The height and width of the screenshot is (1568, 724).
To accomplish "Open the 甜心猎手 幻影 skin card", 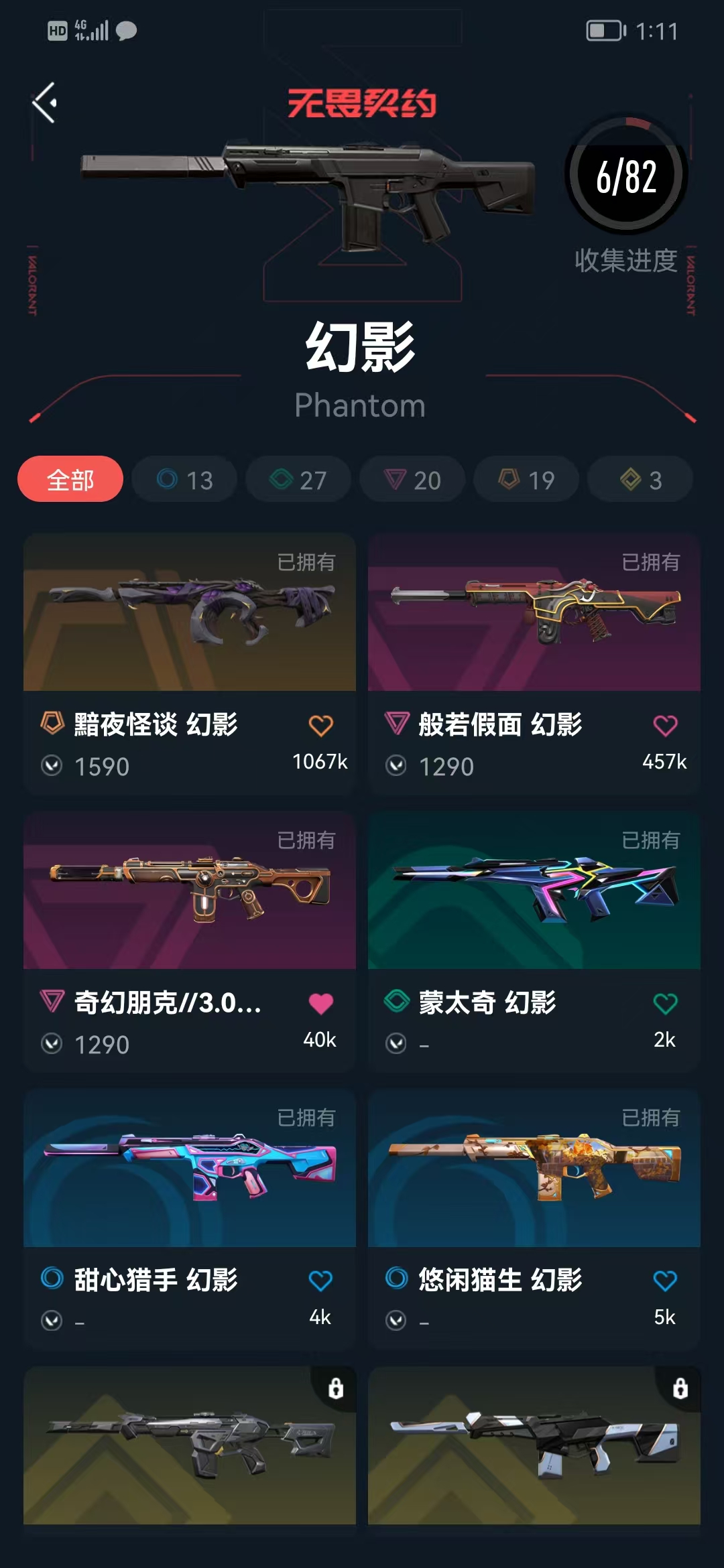I will [x=190, y=1169].
